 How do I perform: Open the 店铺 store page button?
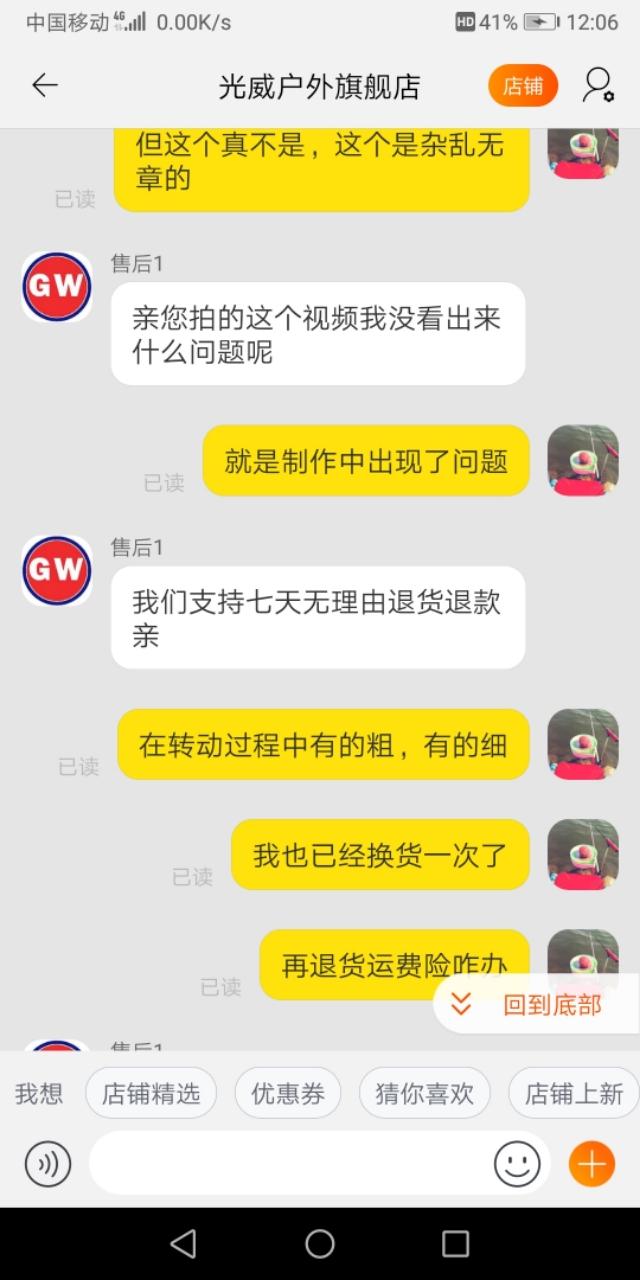(x=523, y=86)
